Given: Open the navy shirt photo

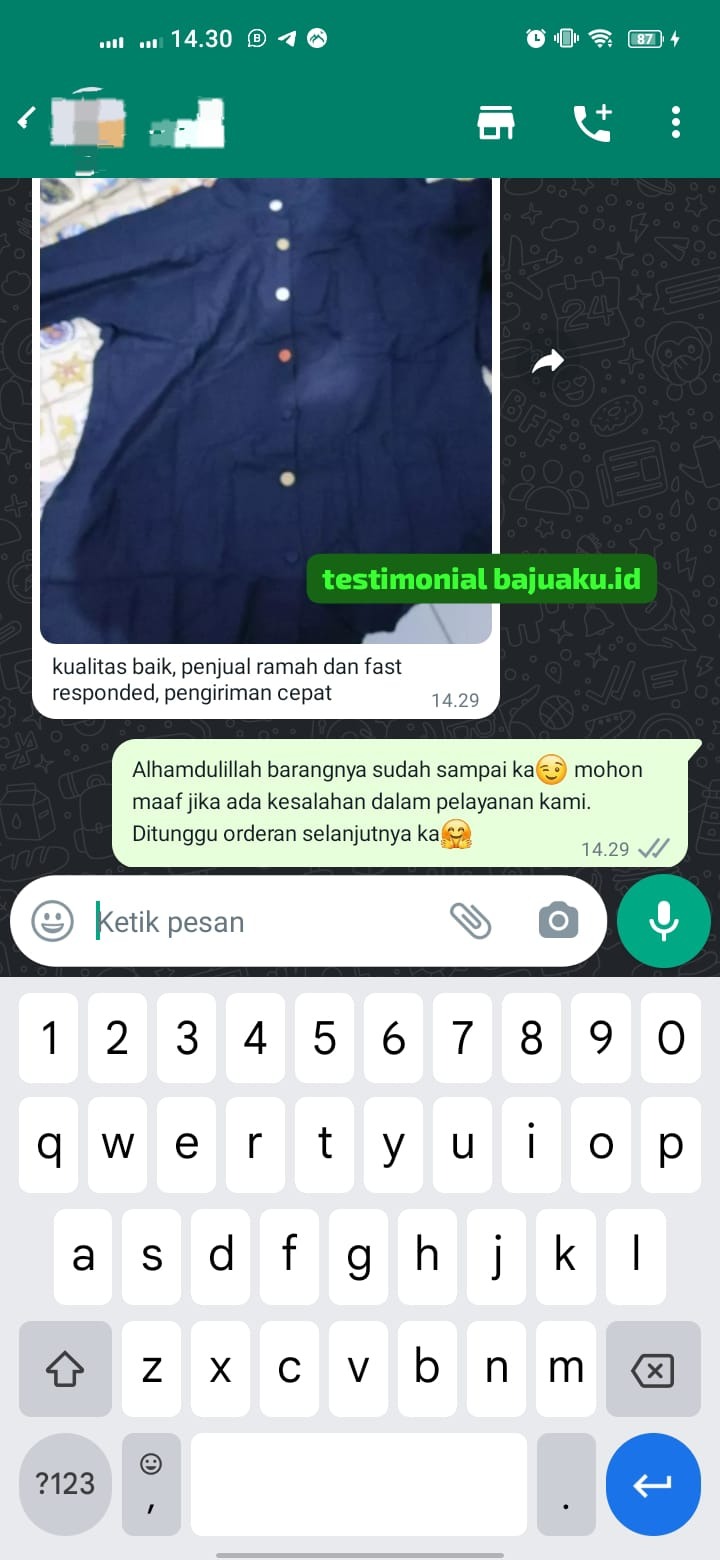Looking at the screenshot, I should pos(265,400).
